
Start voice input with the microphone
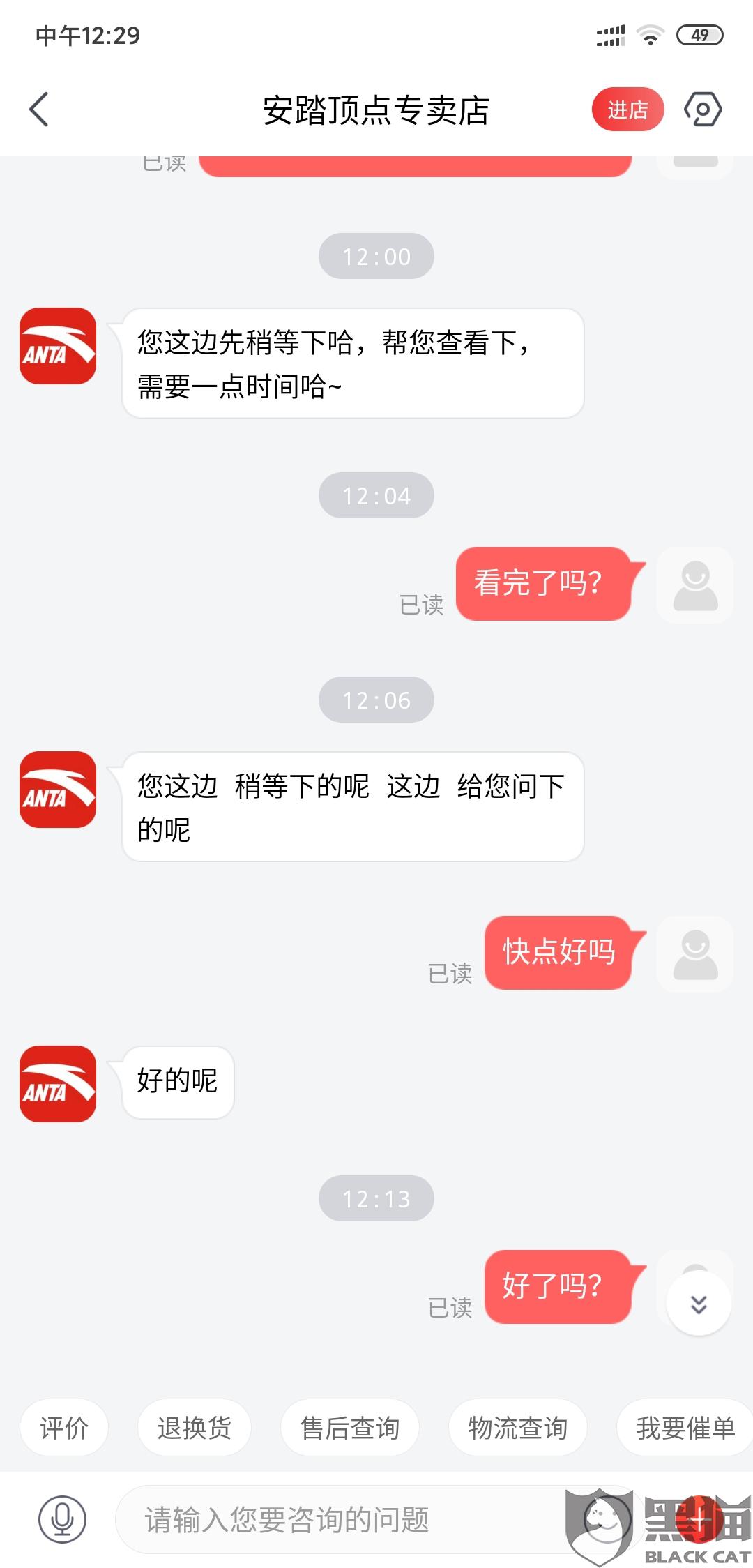point(62,1519)
